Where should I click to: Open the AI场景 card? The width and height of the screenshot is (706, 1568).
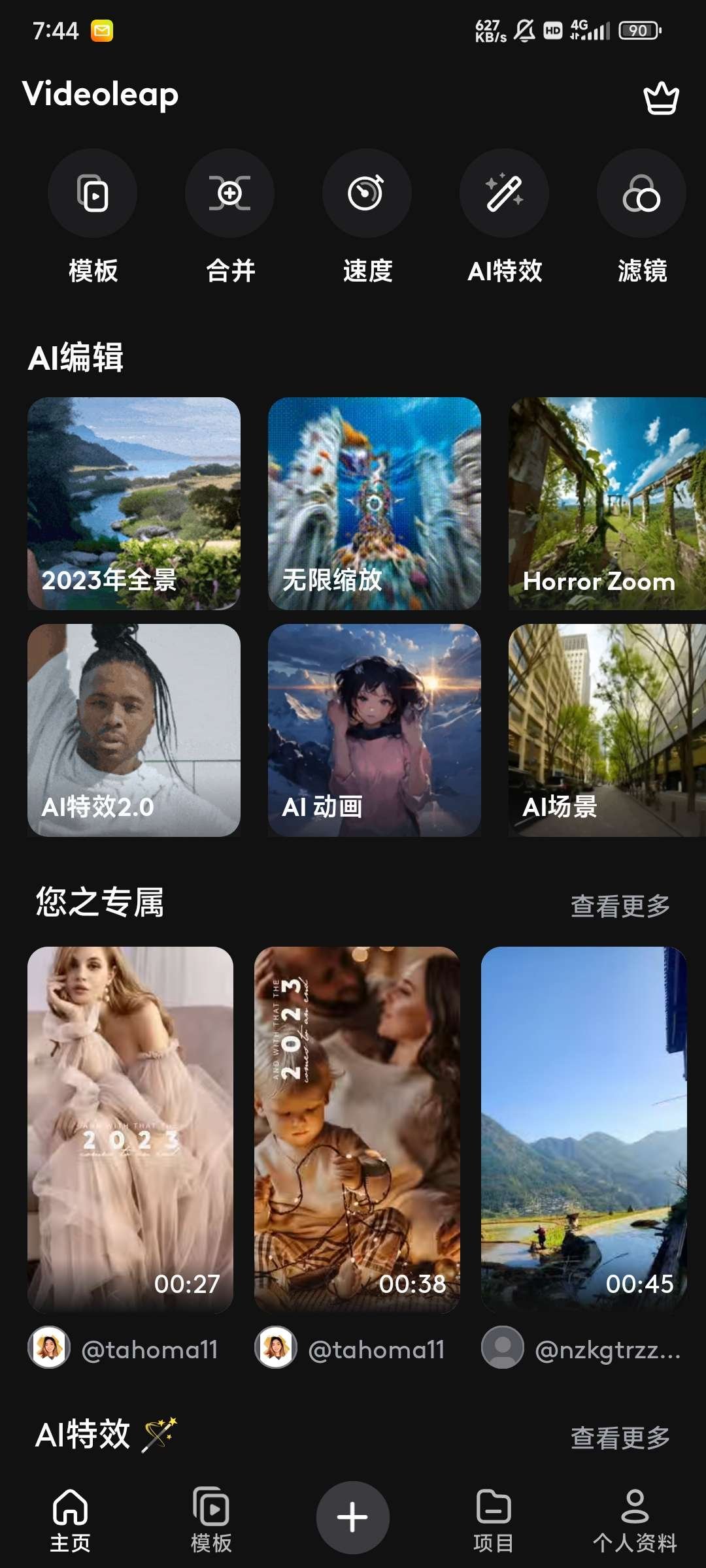pyautogui.click(x=607, y=730)
